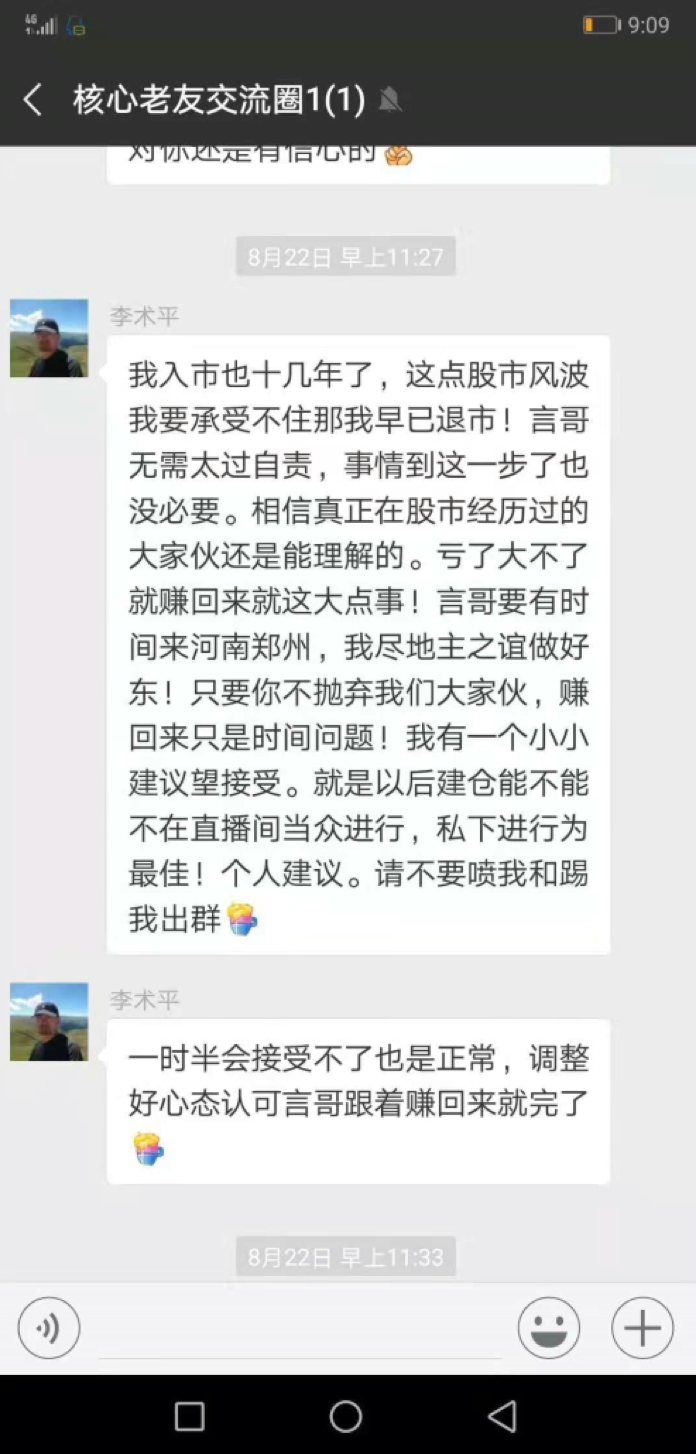Open the emoji picker
696x1454 pixels.
tap(548, 1328)
